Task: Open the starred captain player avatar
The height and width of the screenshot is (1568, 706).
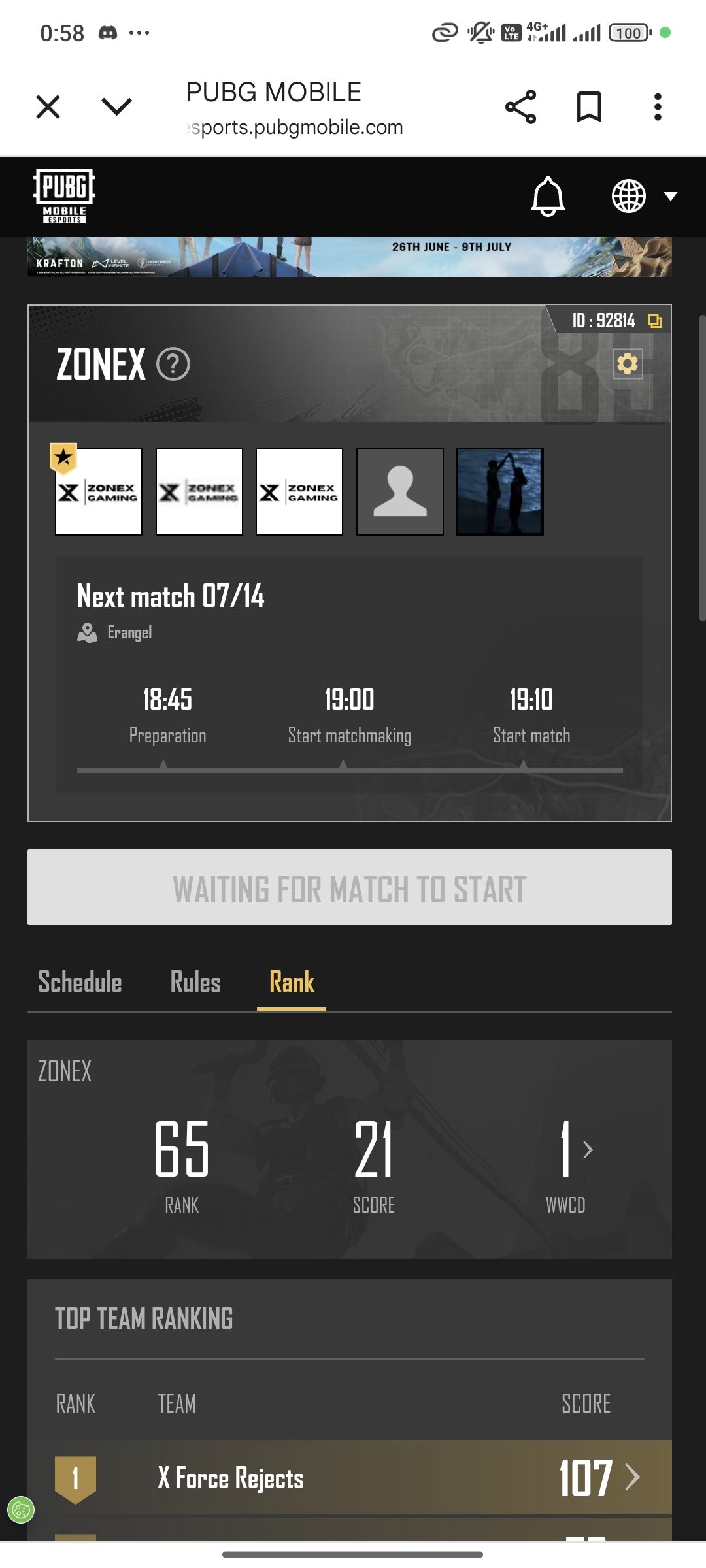Action: tap(99, 492)
